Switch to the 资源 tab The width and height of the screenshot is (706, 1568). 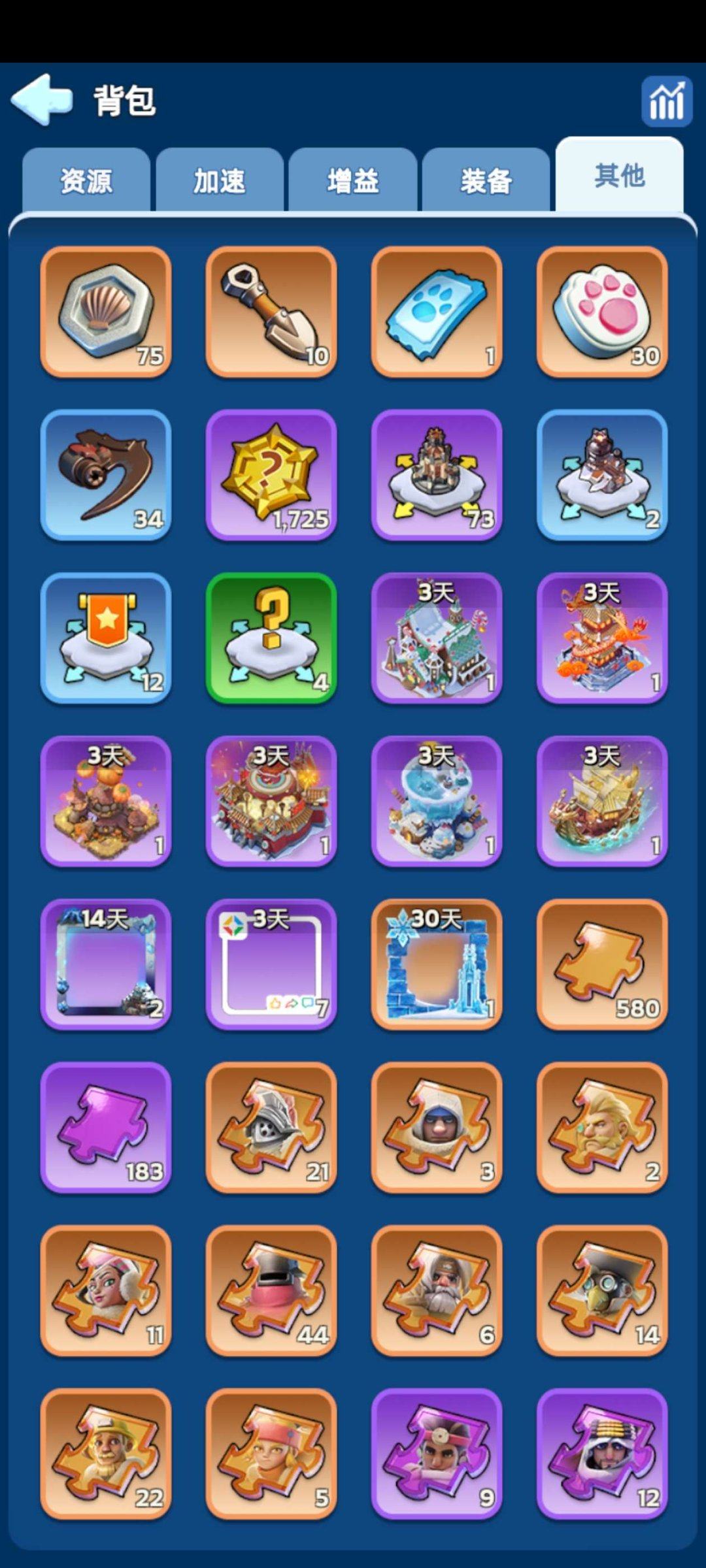coord(86,181)
